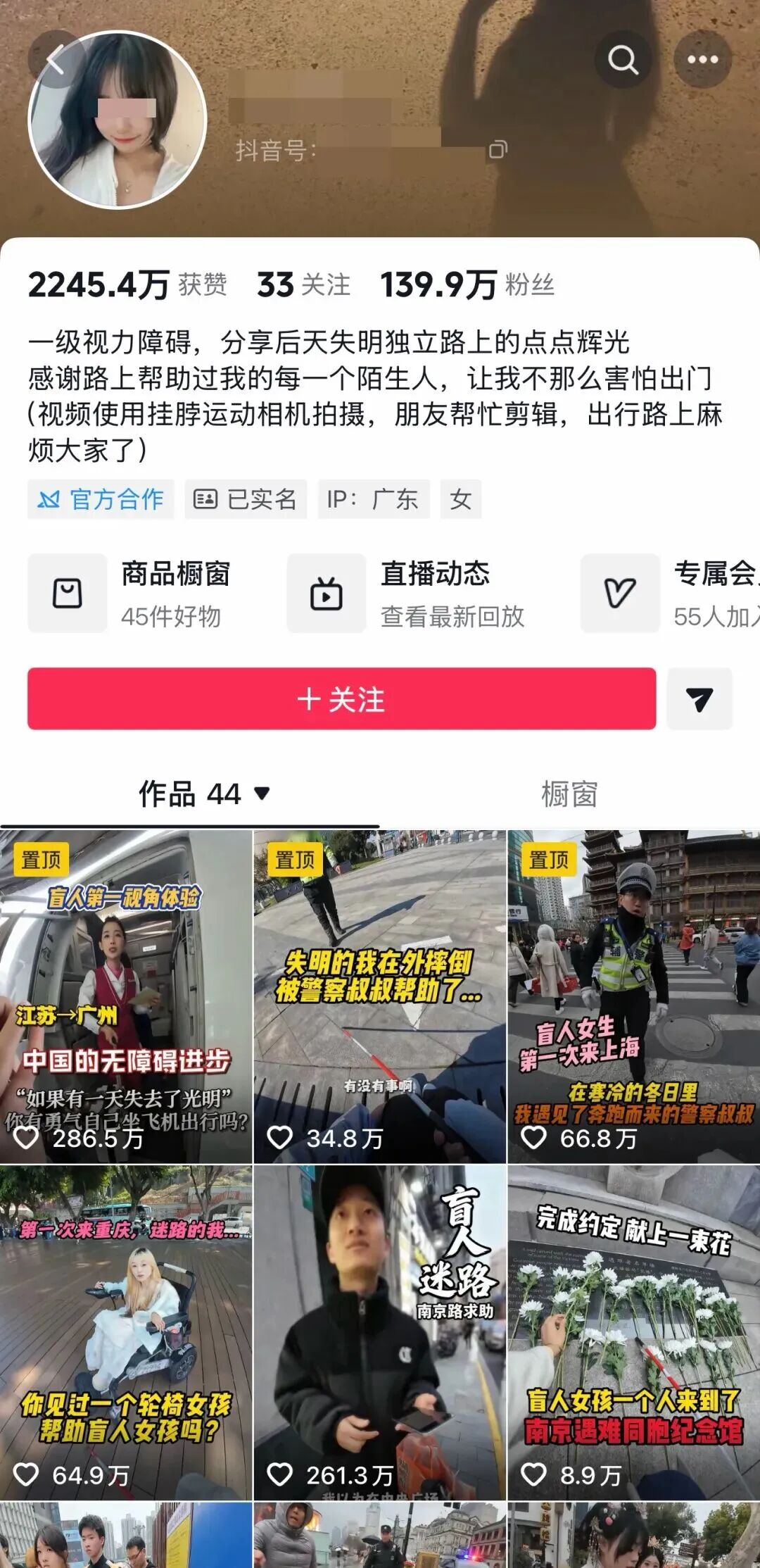Play the pinned video 中国的无障碍进步
The width and height of the screenshot is (760, 1568).
click(x=126, y=996)
